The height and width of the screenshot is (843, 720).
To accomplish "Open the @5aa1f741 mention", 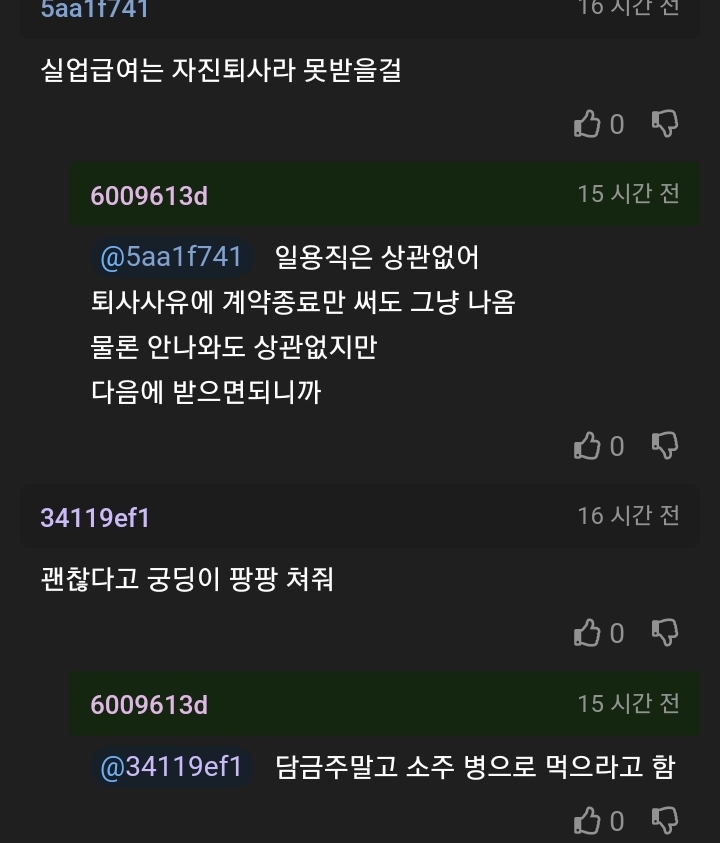I will [171, 257].
